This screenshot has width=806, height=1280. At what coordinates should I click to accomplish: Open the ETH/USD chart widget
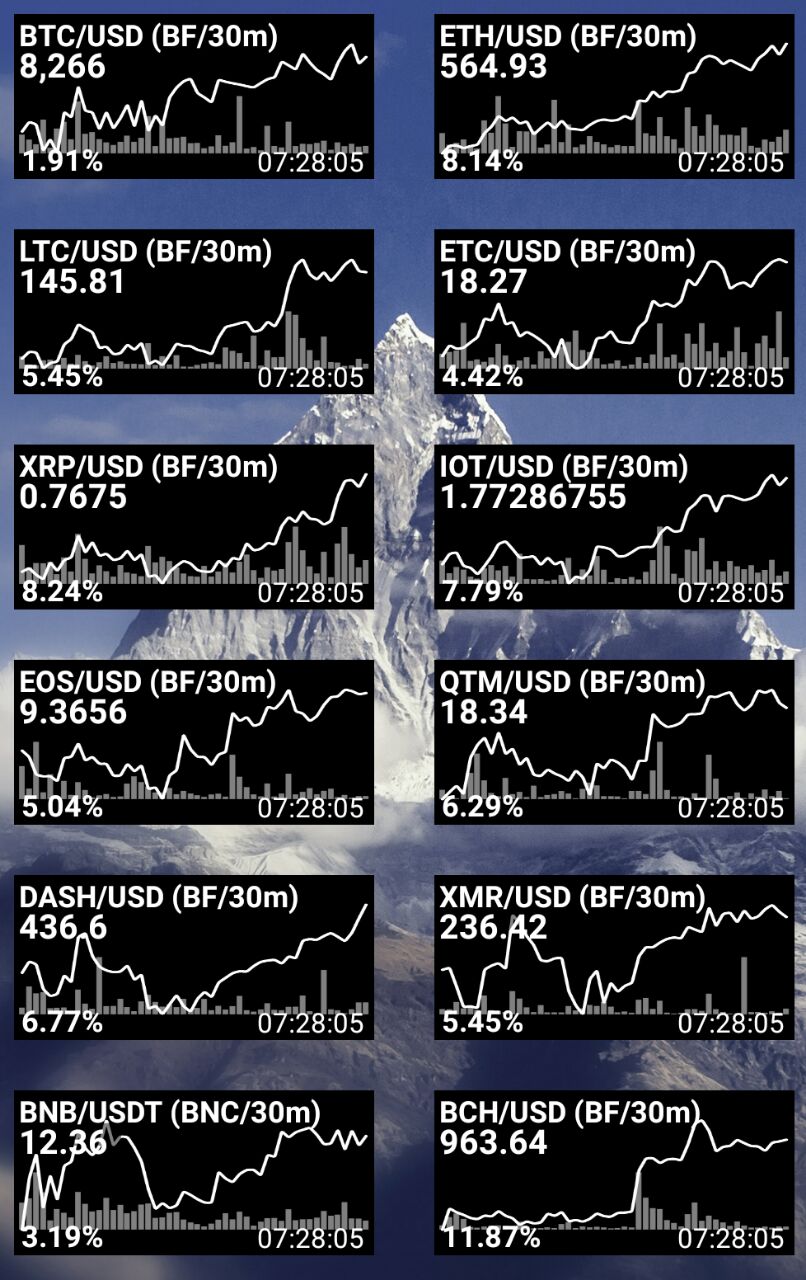pyautogui.click(x=614, y=97)
